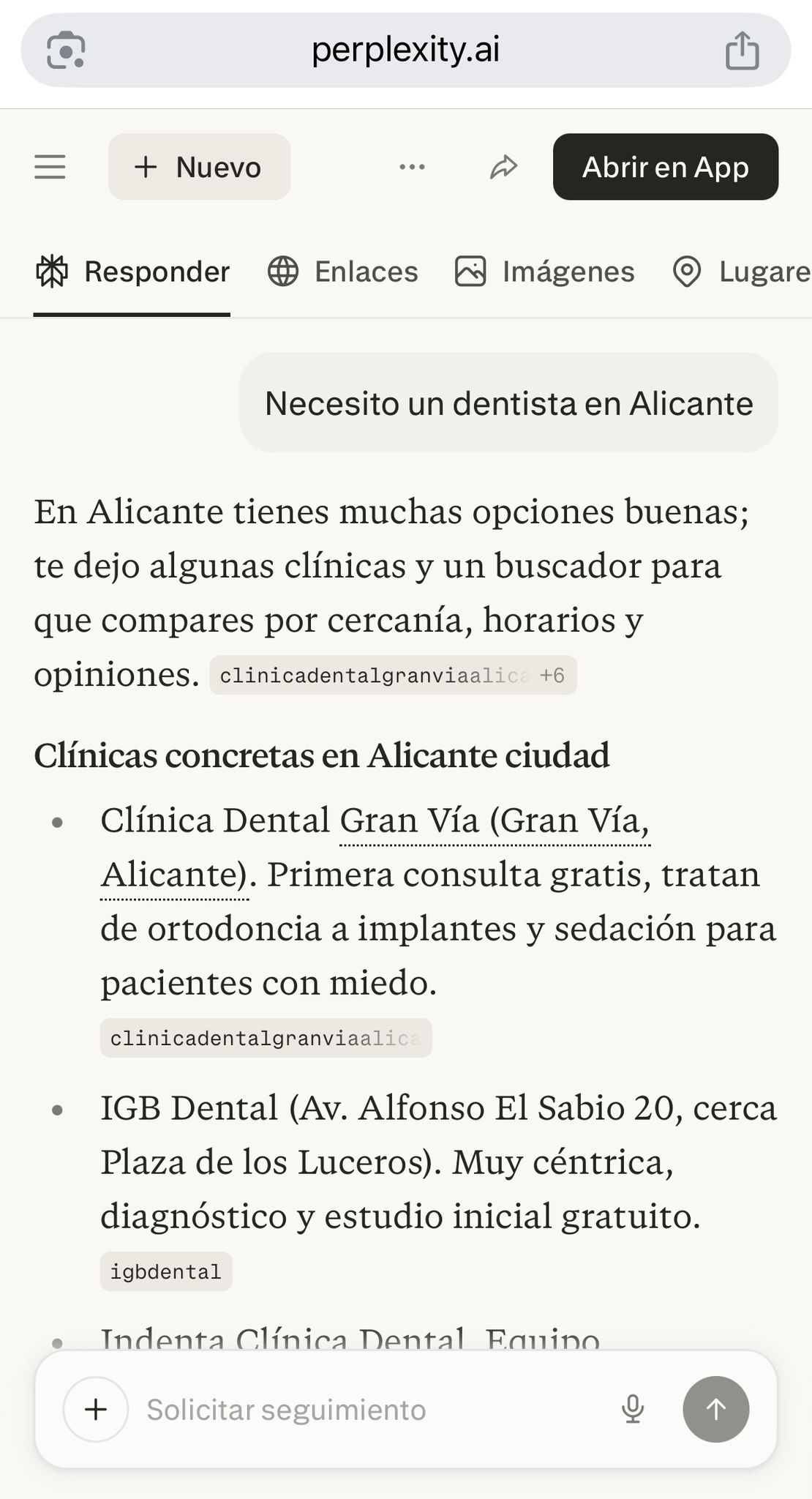Image resolution: width=812 pixels, height=1499 pixels.
Task: Open the browser share sheet
Action: pyautogui.click(x=742, y=50)
